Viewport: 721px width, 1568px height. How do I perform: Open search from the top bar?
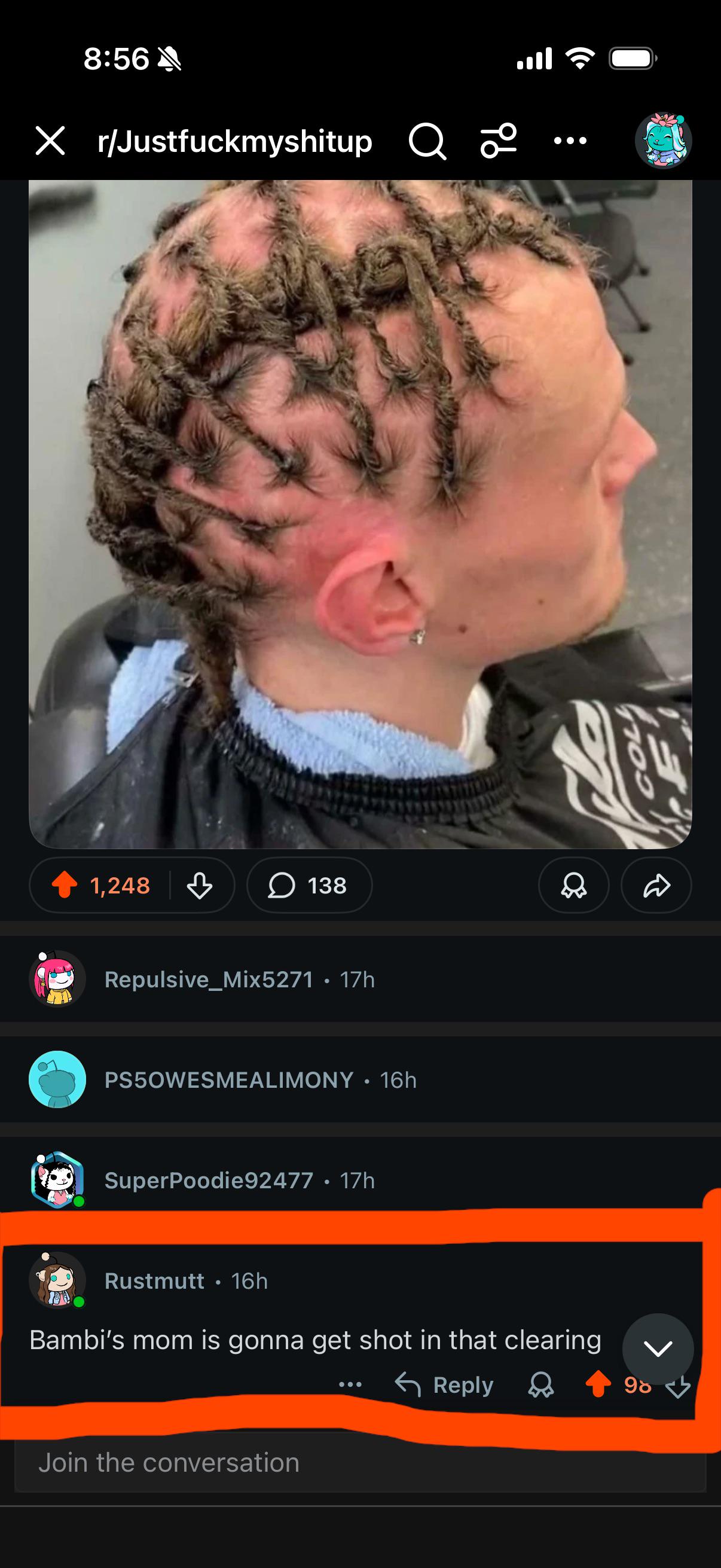pyautogui.click(x=427, y=141)
